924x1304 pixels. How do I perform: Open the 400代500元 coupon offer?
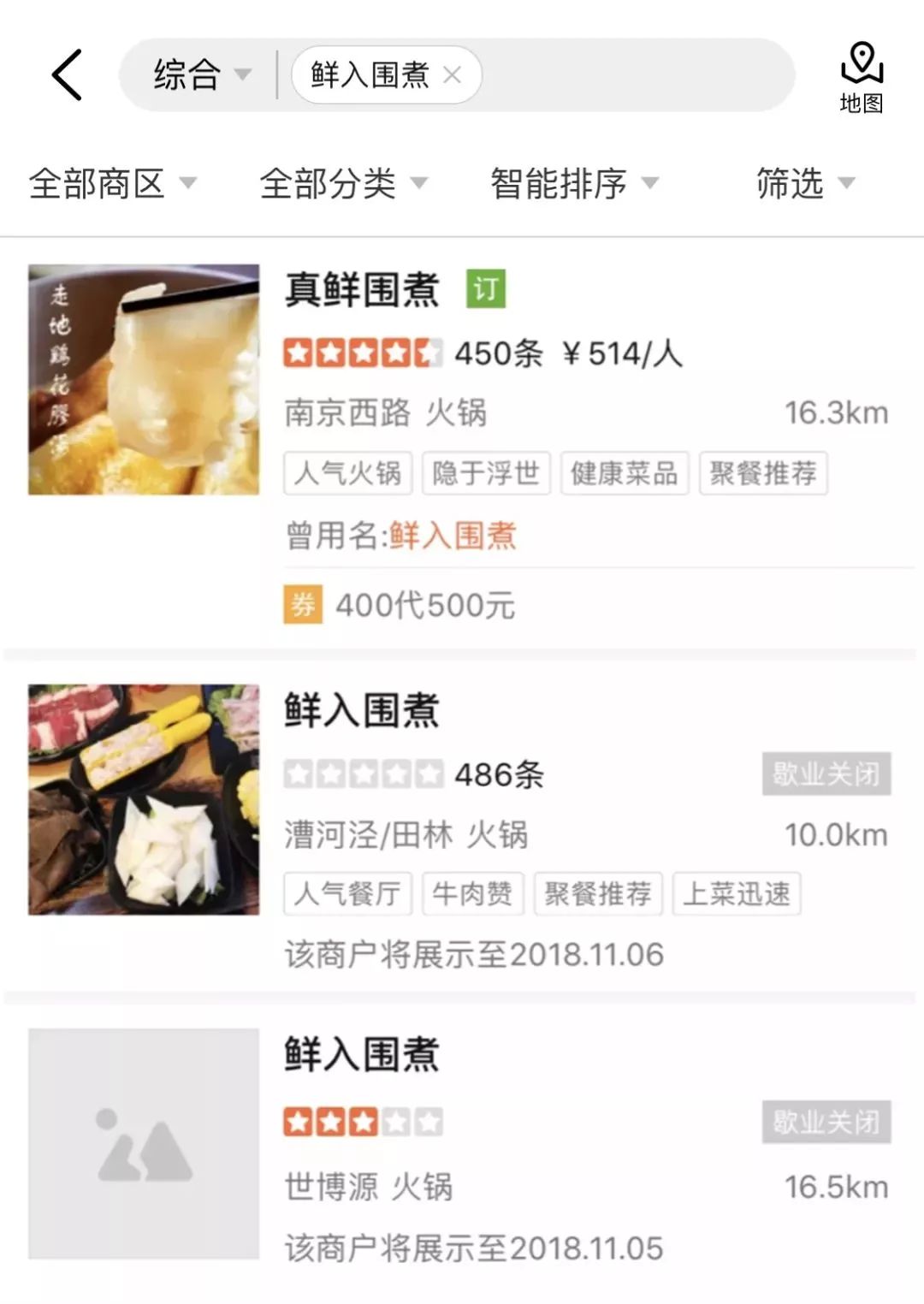425,604
